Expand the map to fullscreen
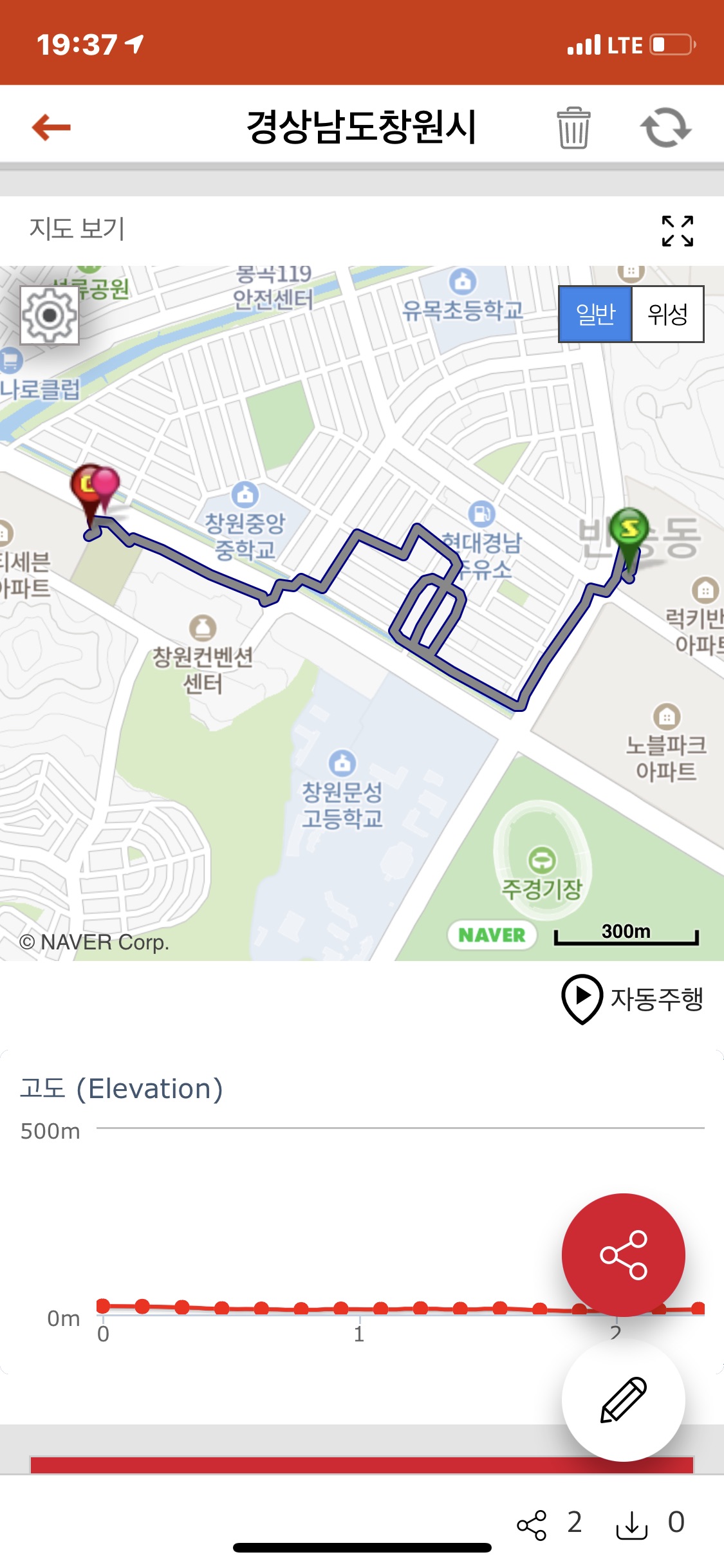Screen dimensions: 724x1568 click(678, 231)
